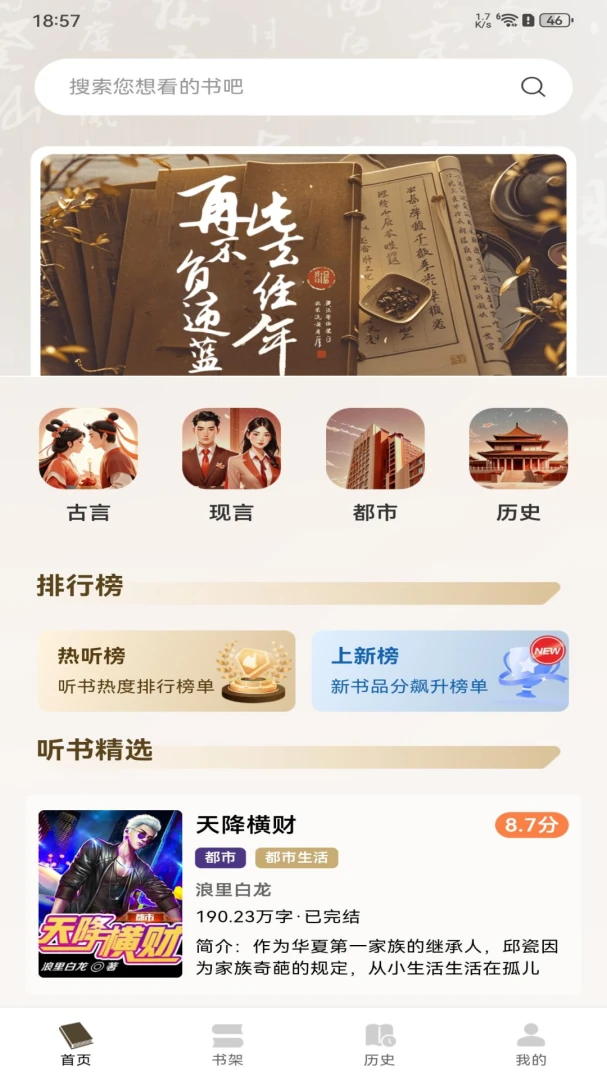Return to the 首页 tab

coord(76,1045)
